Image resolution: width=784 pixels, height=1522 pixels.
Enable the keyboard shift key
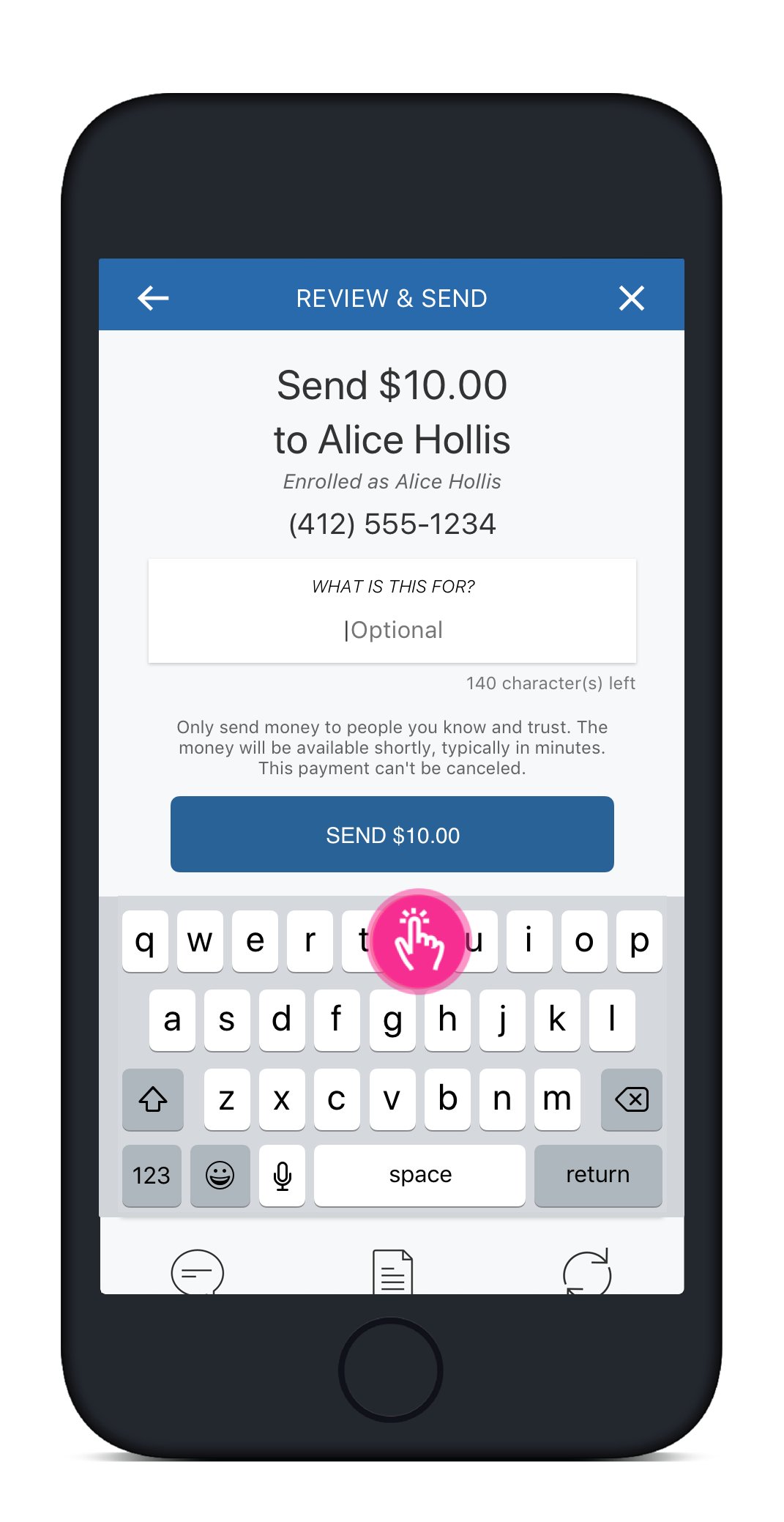click(x=153, y=1099)
